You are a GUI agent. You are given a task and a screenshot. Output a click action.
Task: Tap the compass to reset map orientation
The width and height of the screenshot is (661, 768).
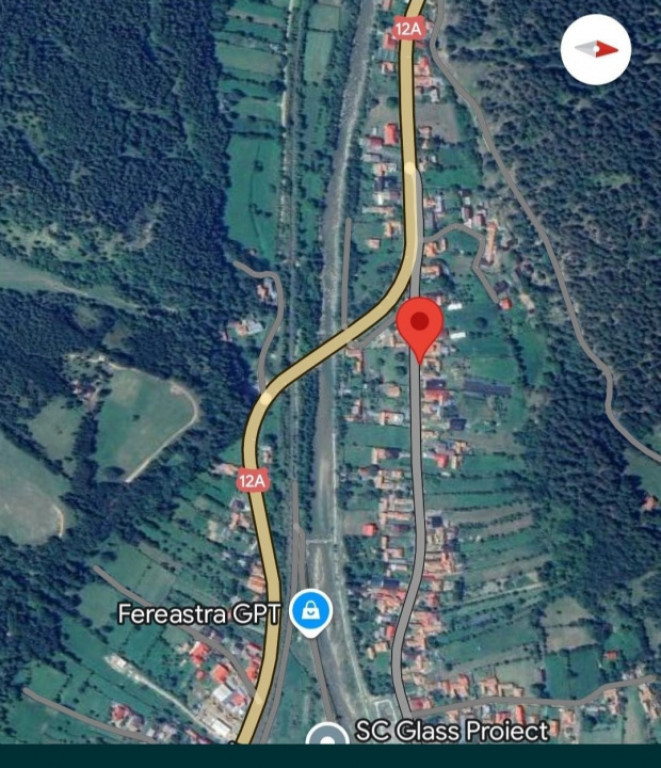[595, 49]
